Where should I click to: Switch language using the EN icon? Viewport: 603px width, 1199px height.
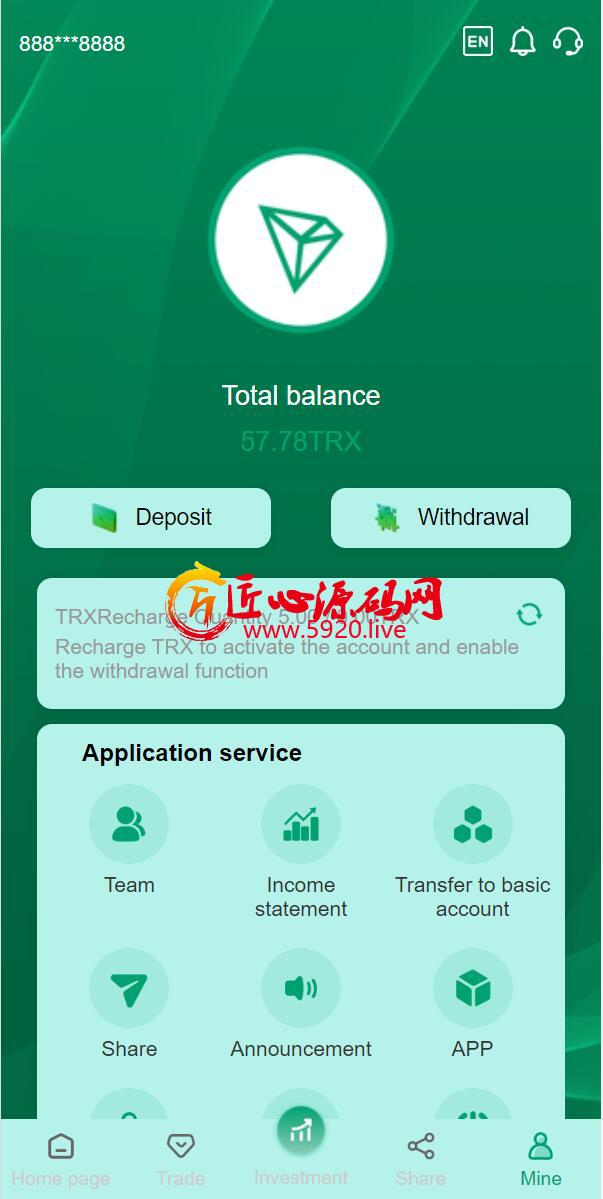(x=478, y=42)
